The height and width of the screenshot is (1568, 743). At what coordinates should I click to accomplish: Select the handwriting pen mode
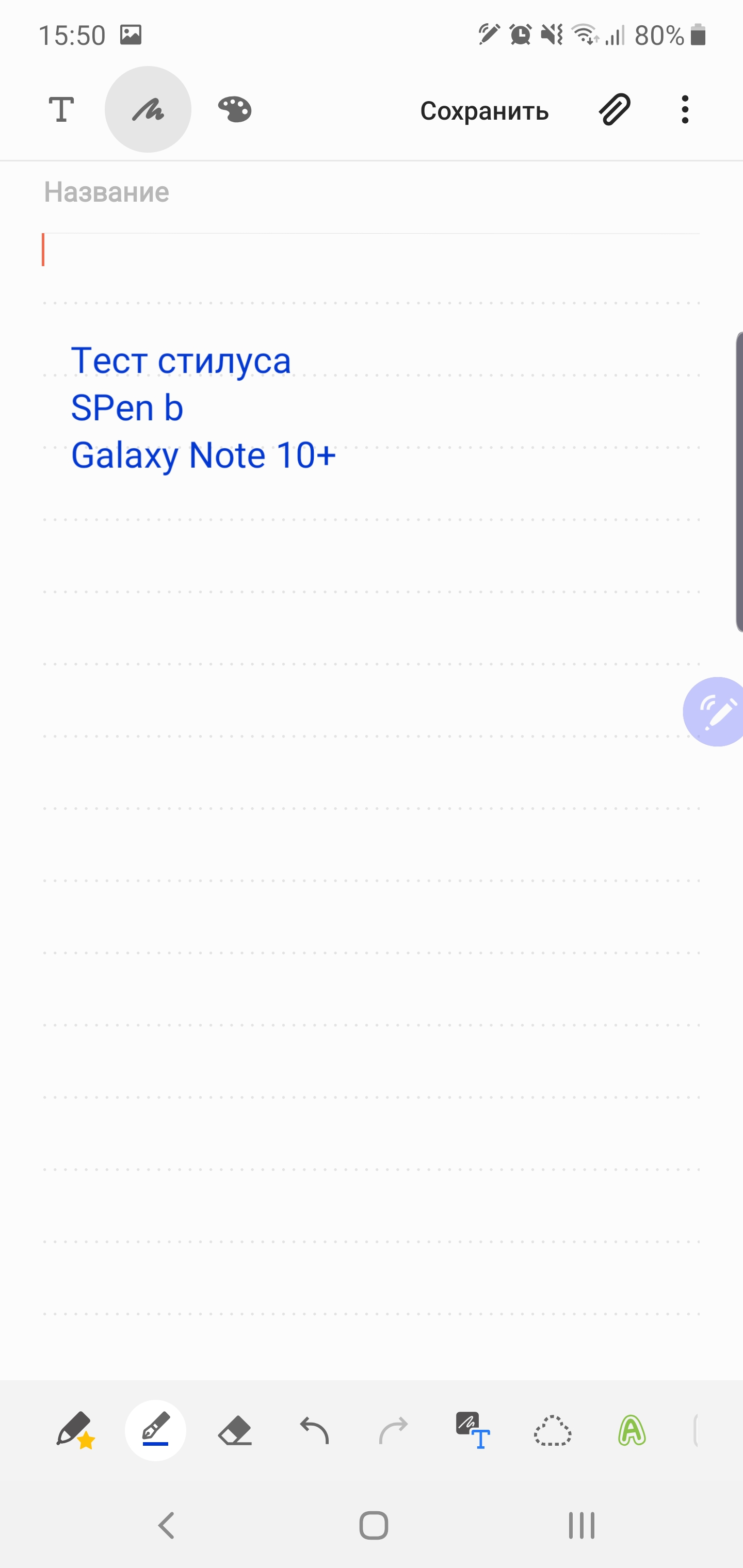pos(148,110)
